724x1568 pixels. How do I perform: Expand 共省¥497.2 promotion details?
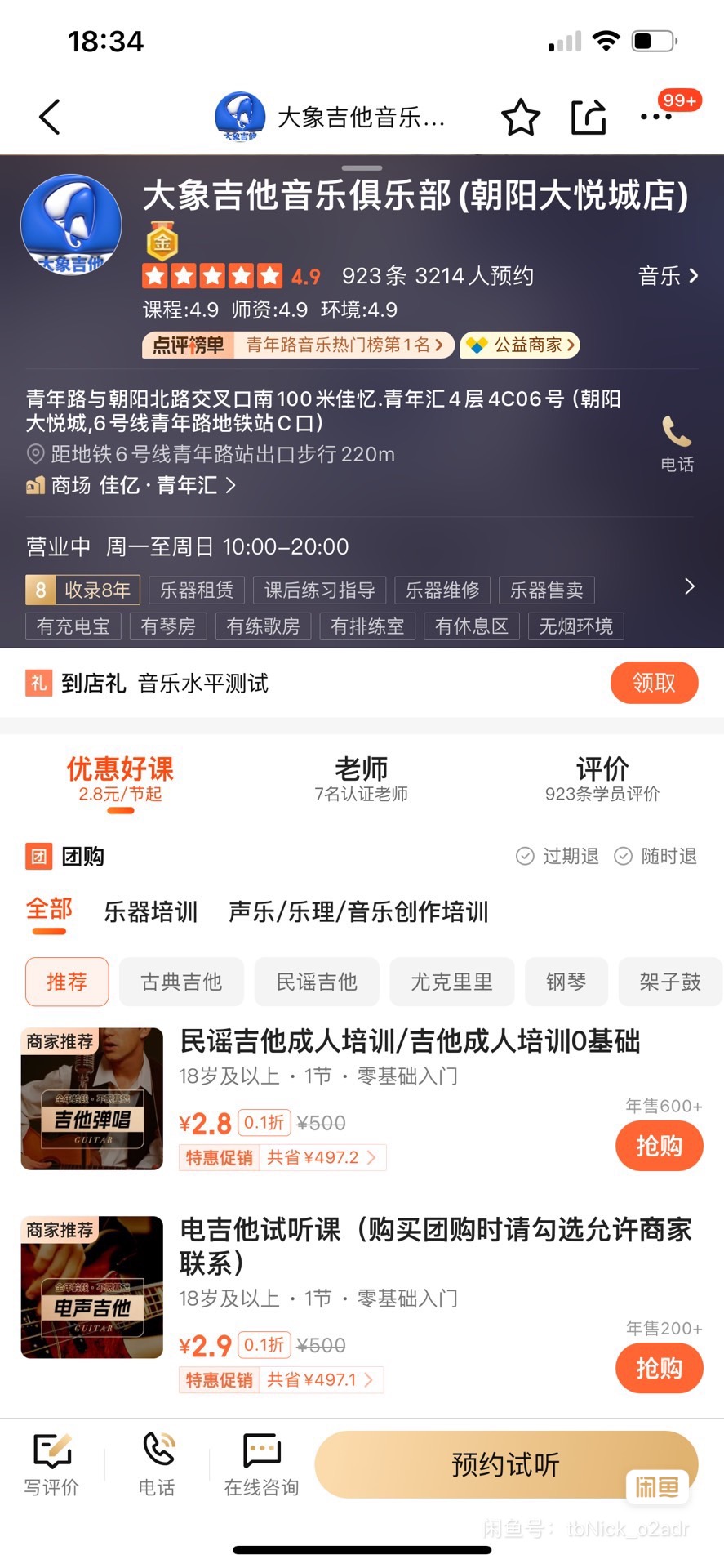[x=321, y=1157]
